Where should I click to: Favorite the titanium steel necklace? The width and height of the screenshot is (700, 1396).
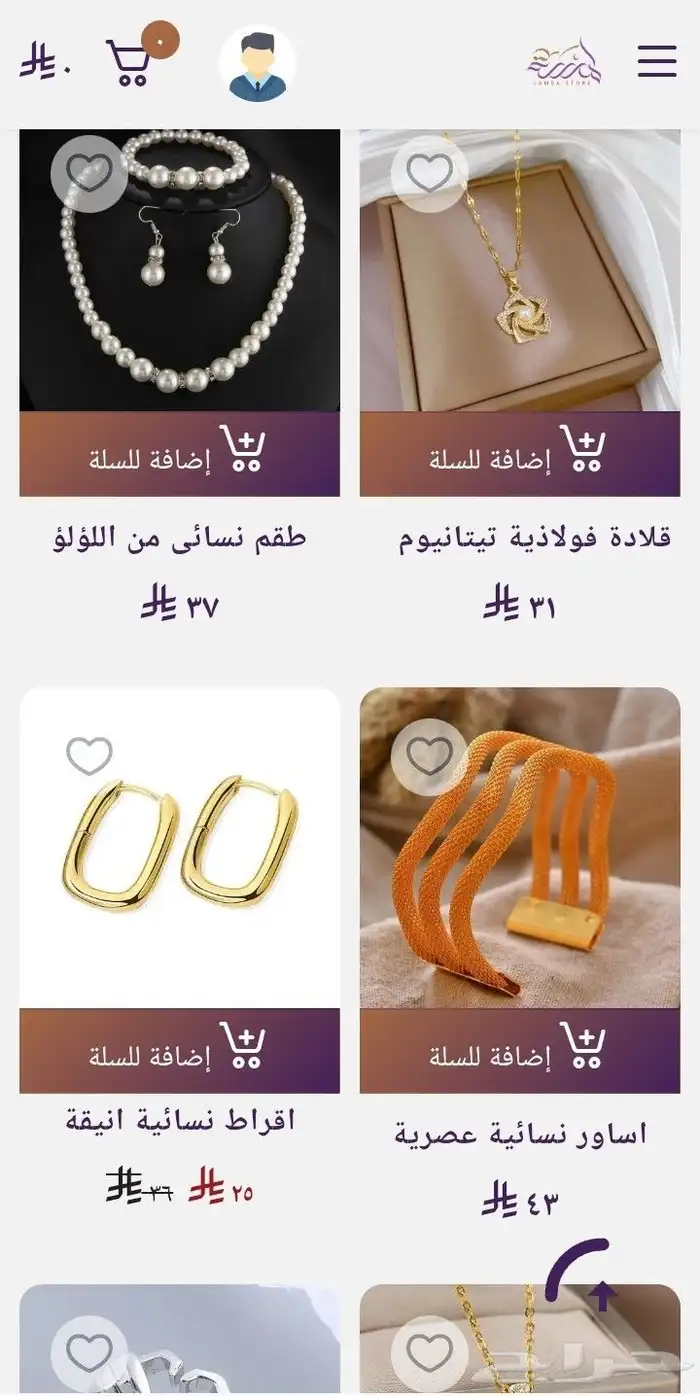point(429,174)
